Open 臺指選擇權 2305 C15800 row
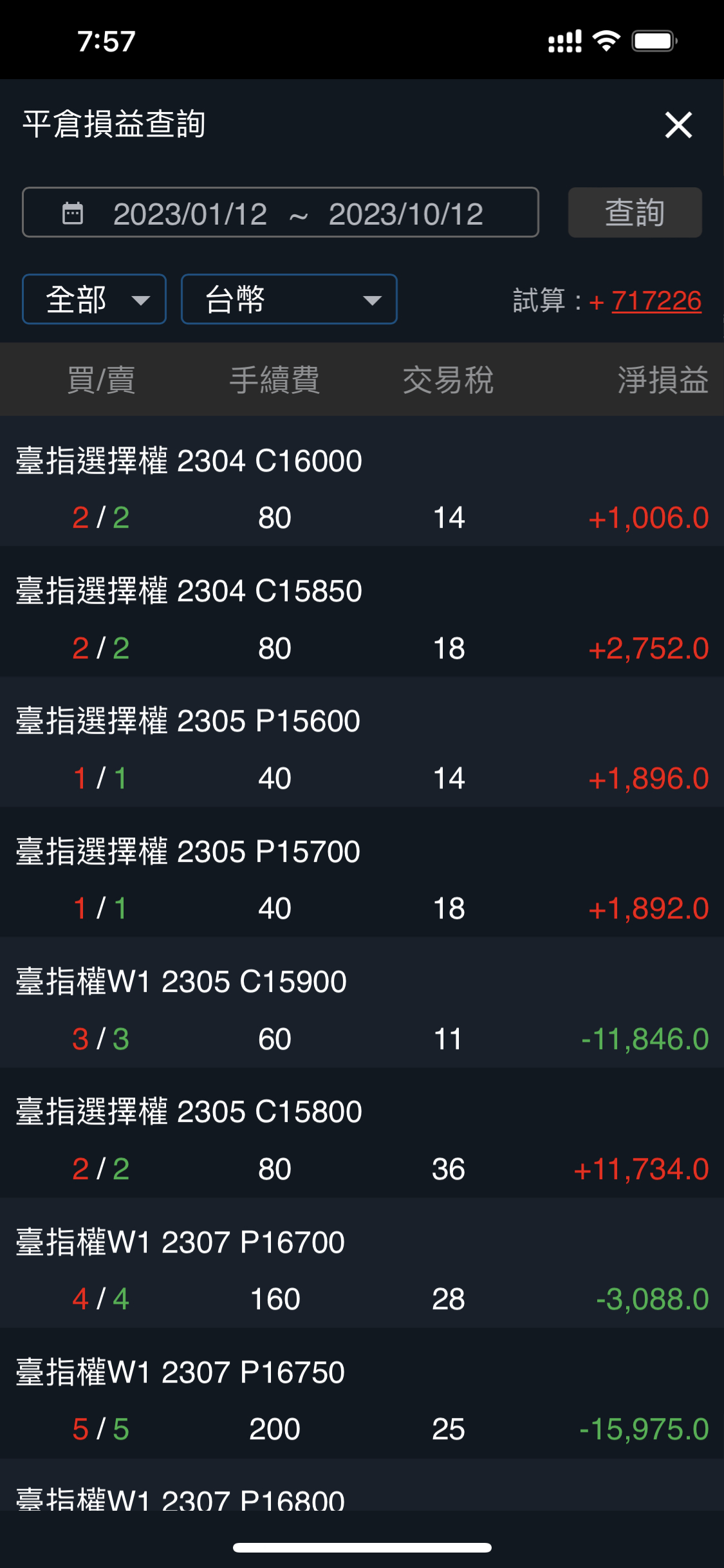Viewport: 724px width, 1568px height. point(362,1133)
